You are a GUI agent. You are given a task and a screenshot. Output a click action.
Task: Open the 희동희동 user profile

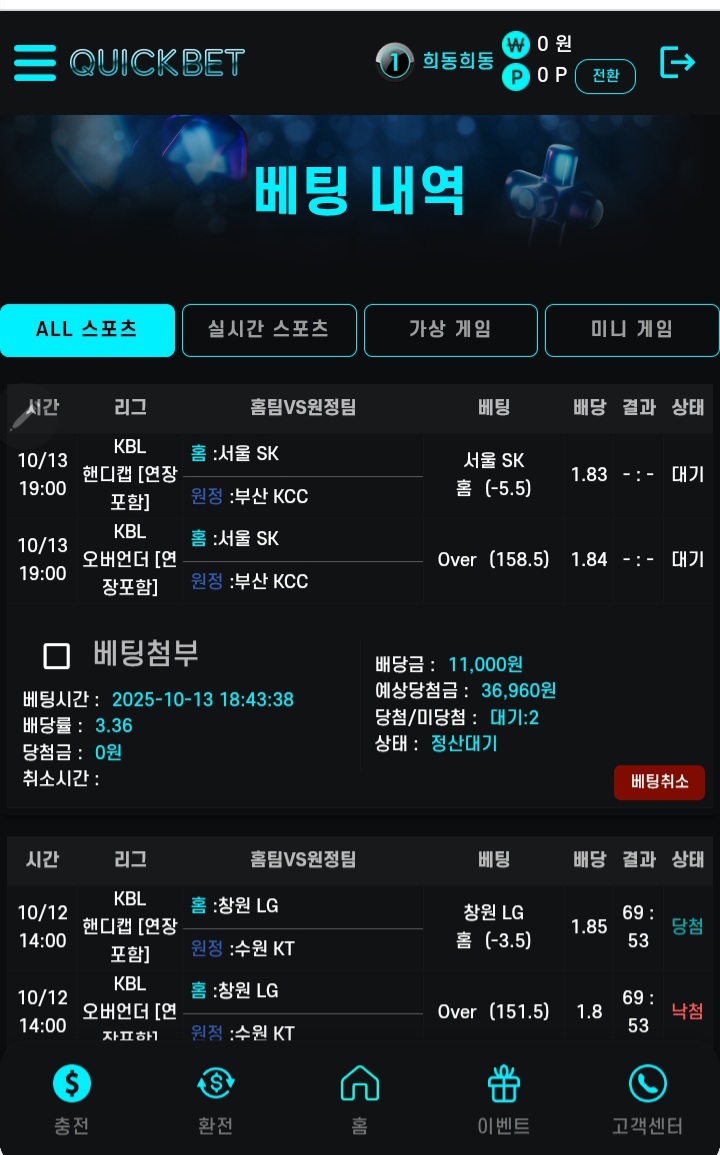pos(457,62)
